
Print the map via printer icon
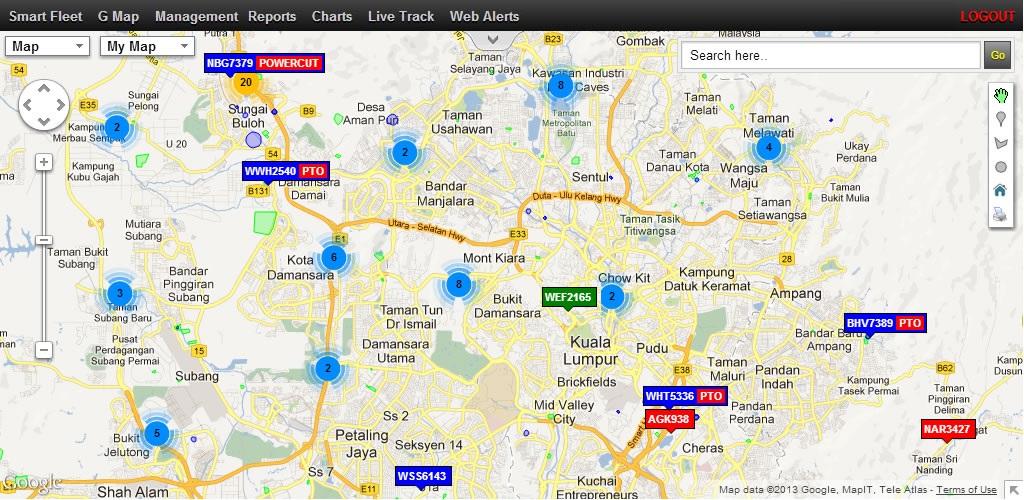[1000, 214]
